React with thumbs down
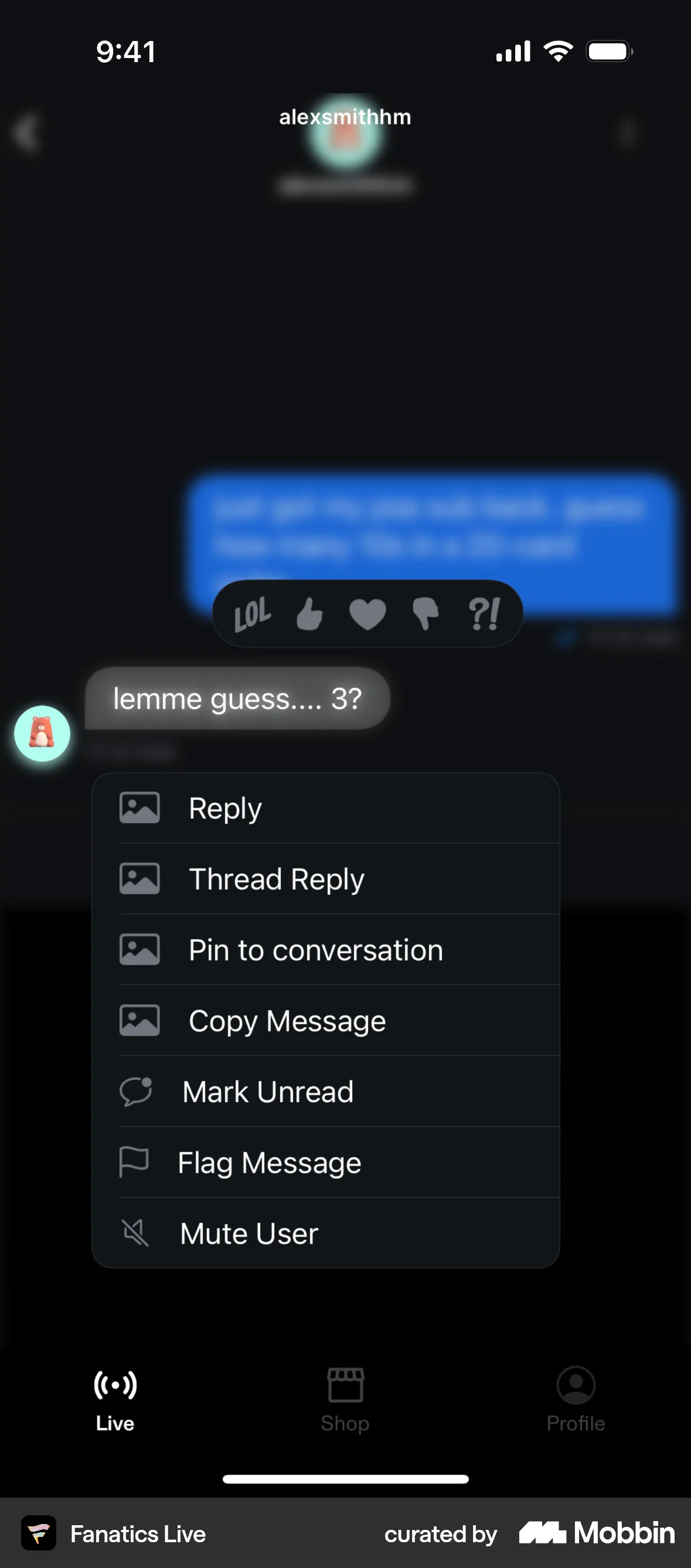Image resolution: width=691 pixels, height=1568 pixels. (x=425, y=613)
